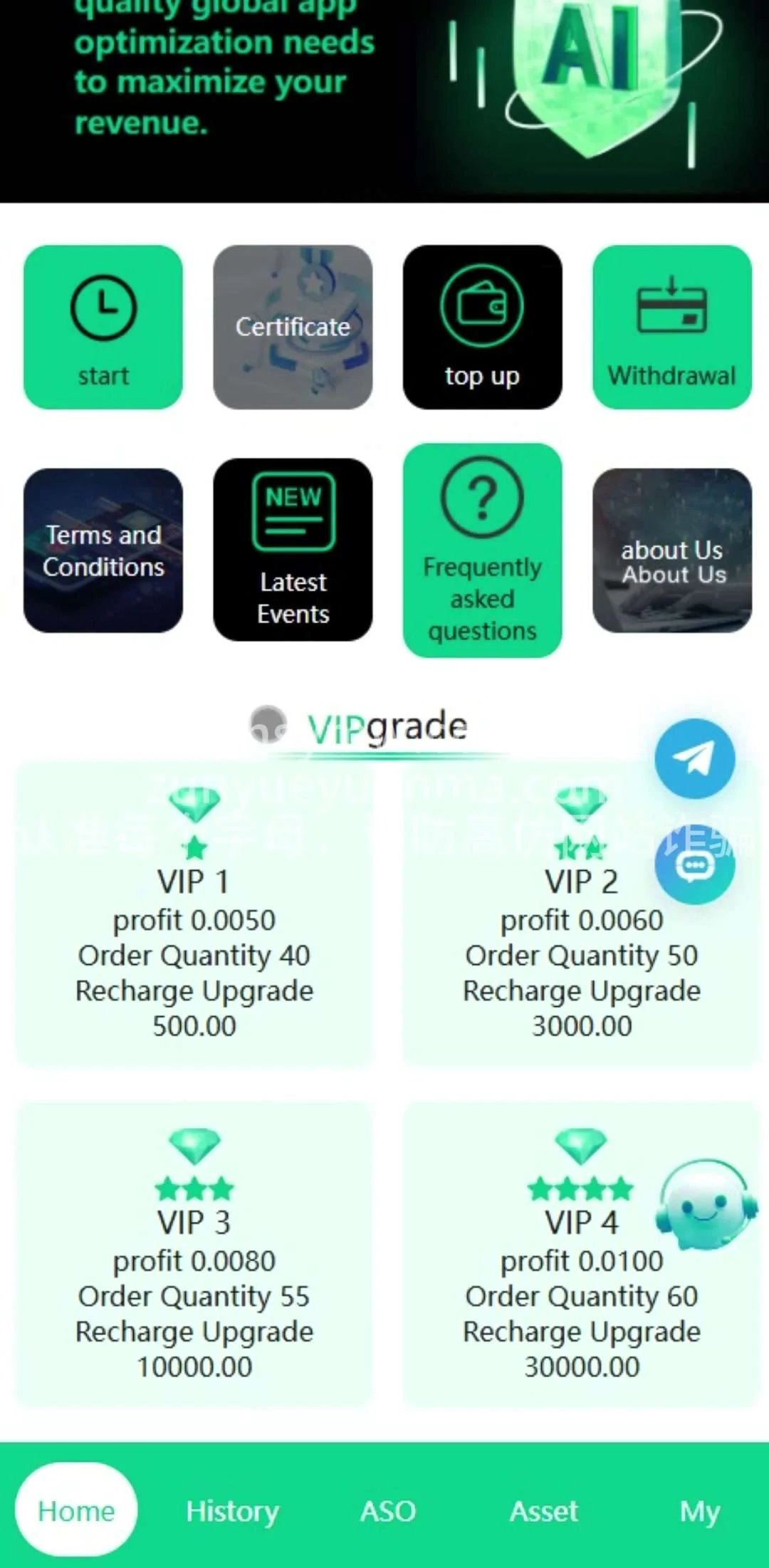The width and height of the screenshot is (769, 1568).
Task: Open the live chat bubble
Action: click(x=694, y=865)
